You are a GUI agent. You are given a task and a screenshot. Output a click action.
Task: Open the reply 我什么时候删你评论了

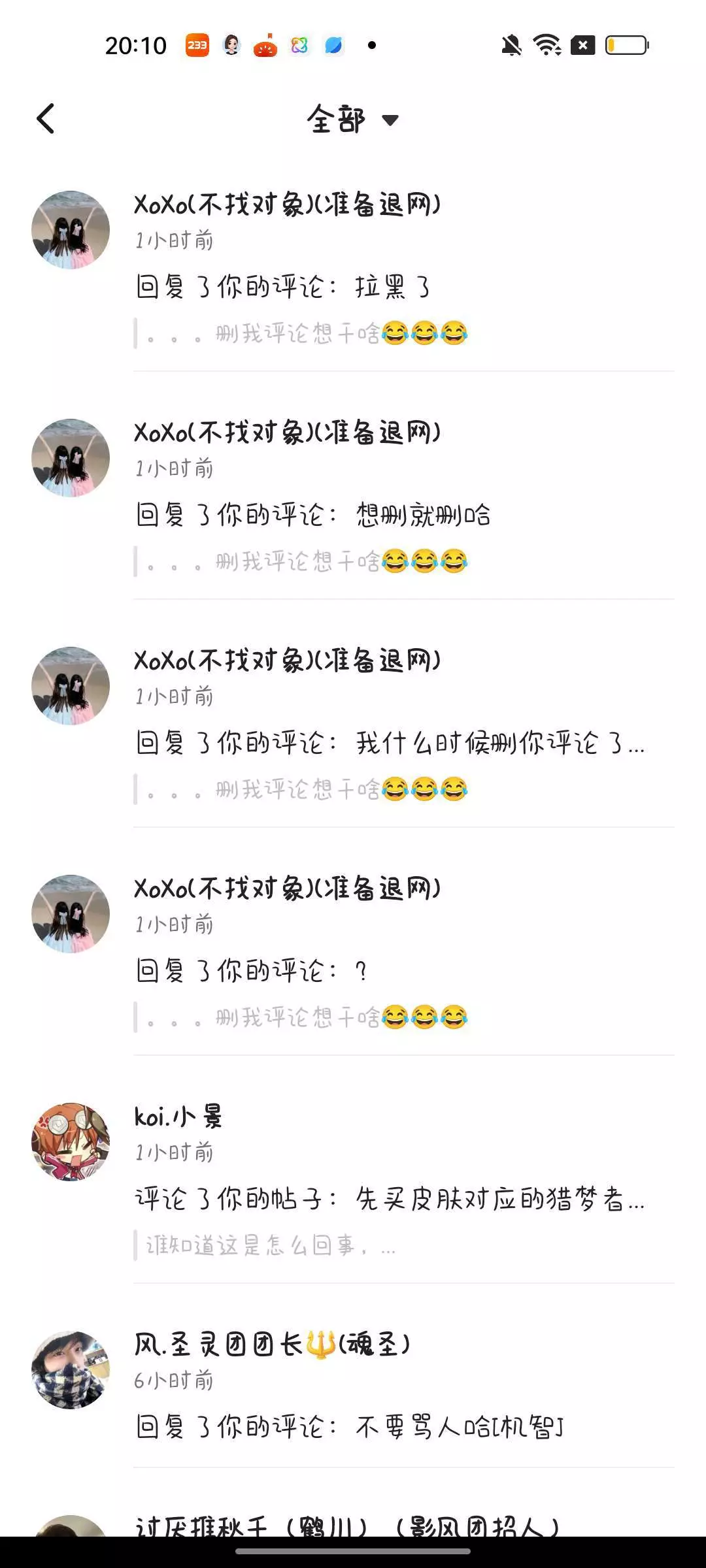[x=353, y=730]
